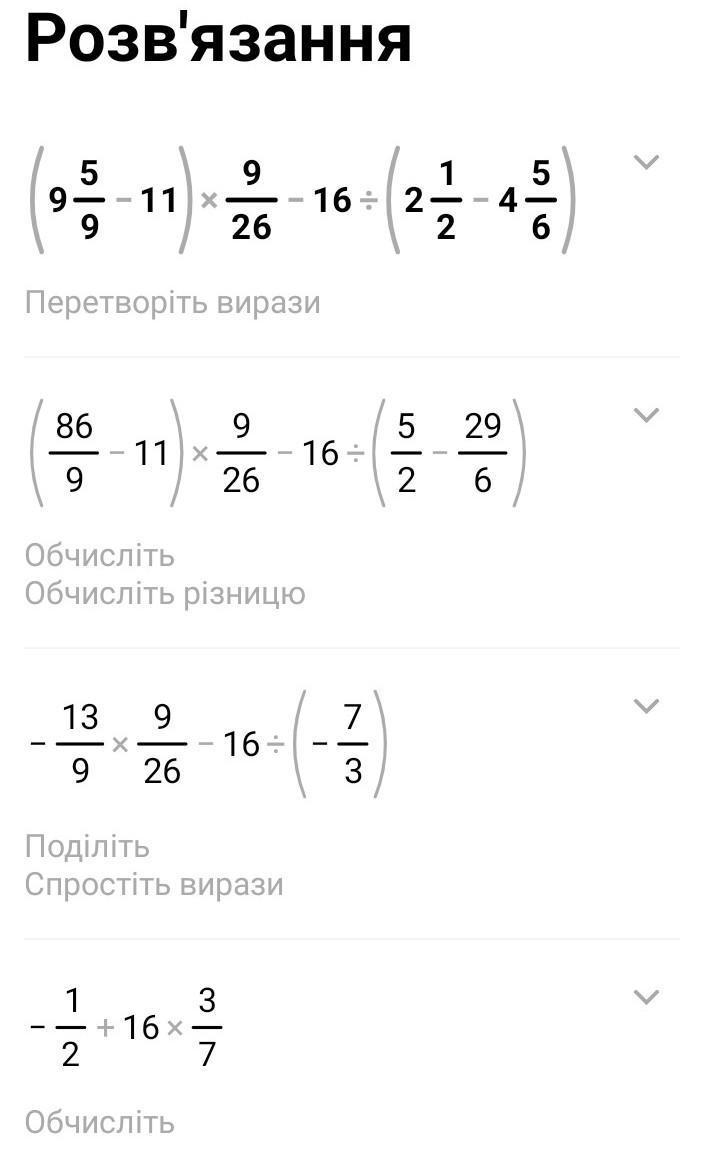Expand the step labeled Перетворіть вирази
The image size is (712, 1163).
647,162
